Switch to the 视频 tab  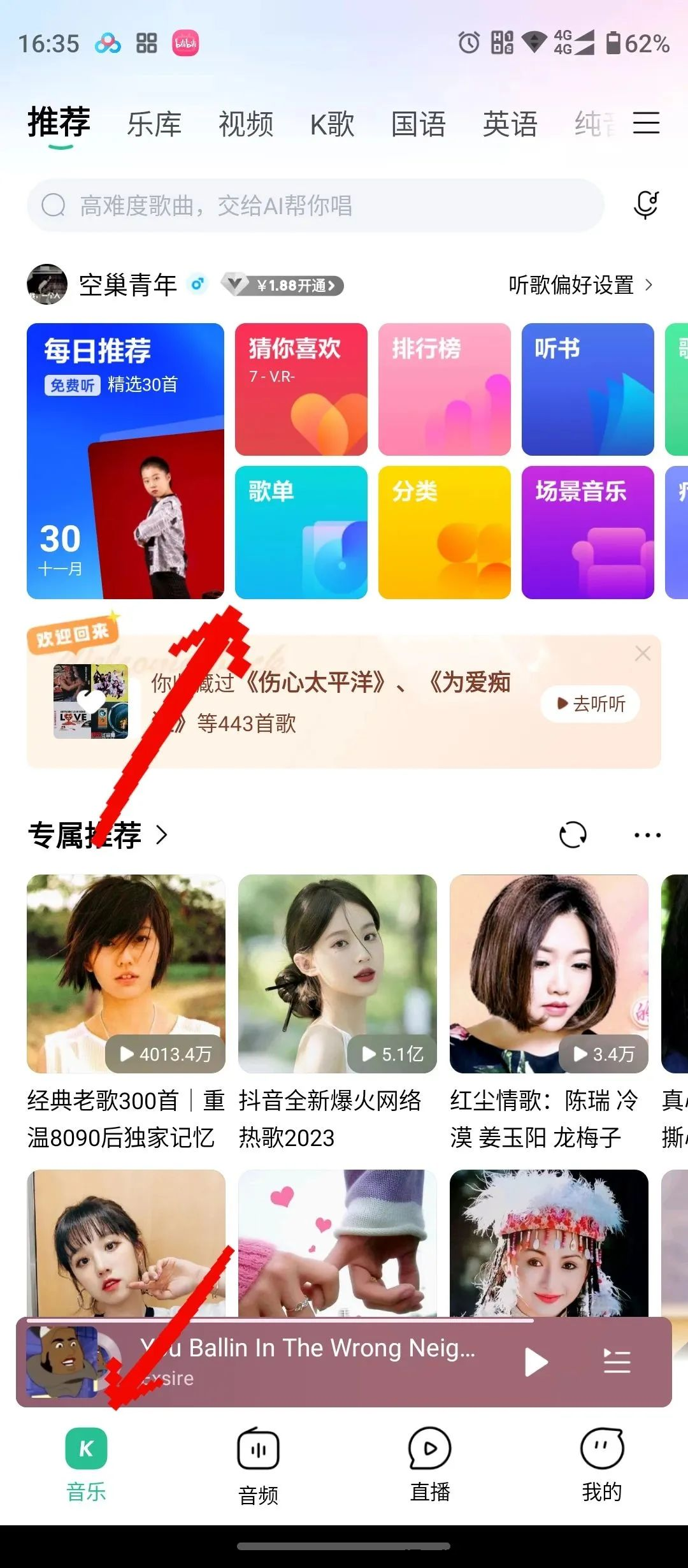(246, 124)
